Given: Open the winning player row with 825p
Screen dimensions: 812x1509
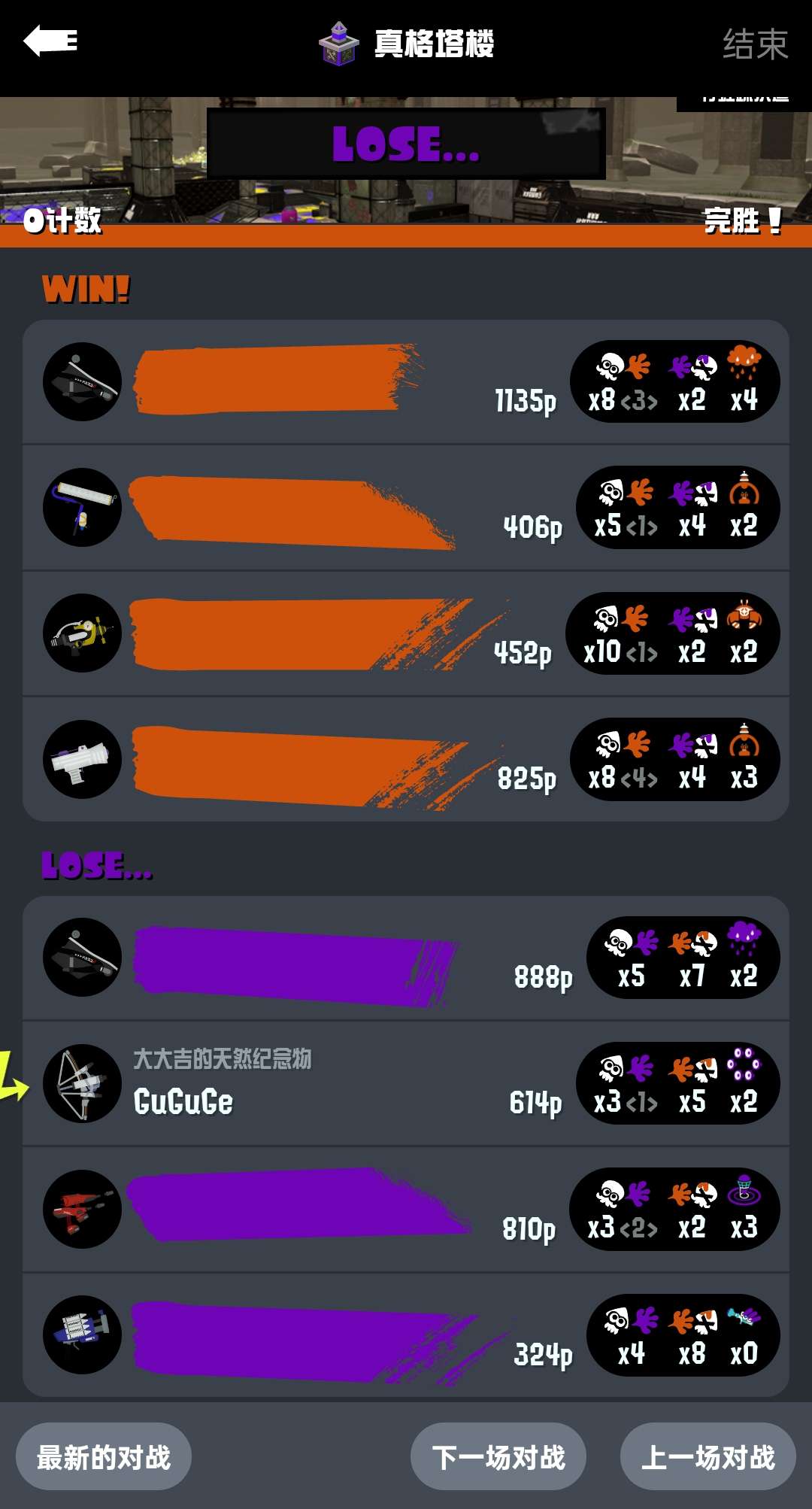Looking at the screenshot, I should click(x=406, y=759).
